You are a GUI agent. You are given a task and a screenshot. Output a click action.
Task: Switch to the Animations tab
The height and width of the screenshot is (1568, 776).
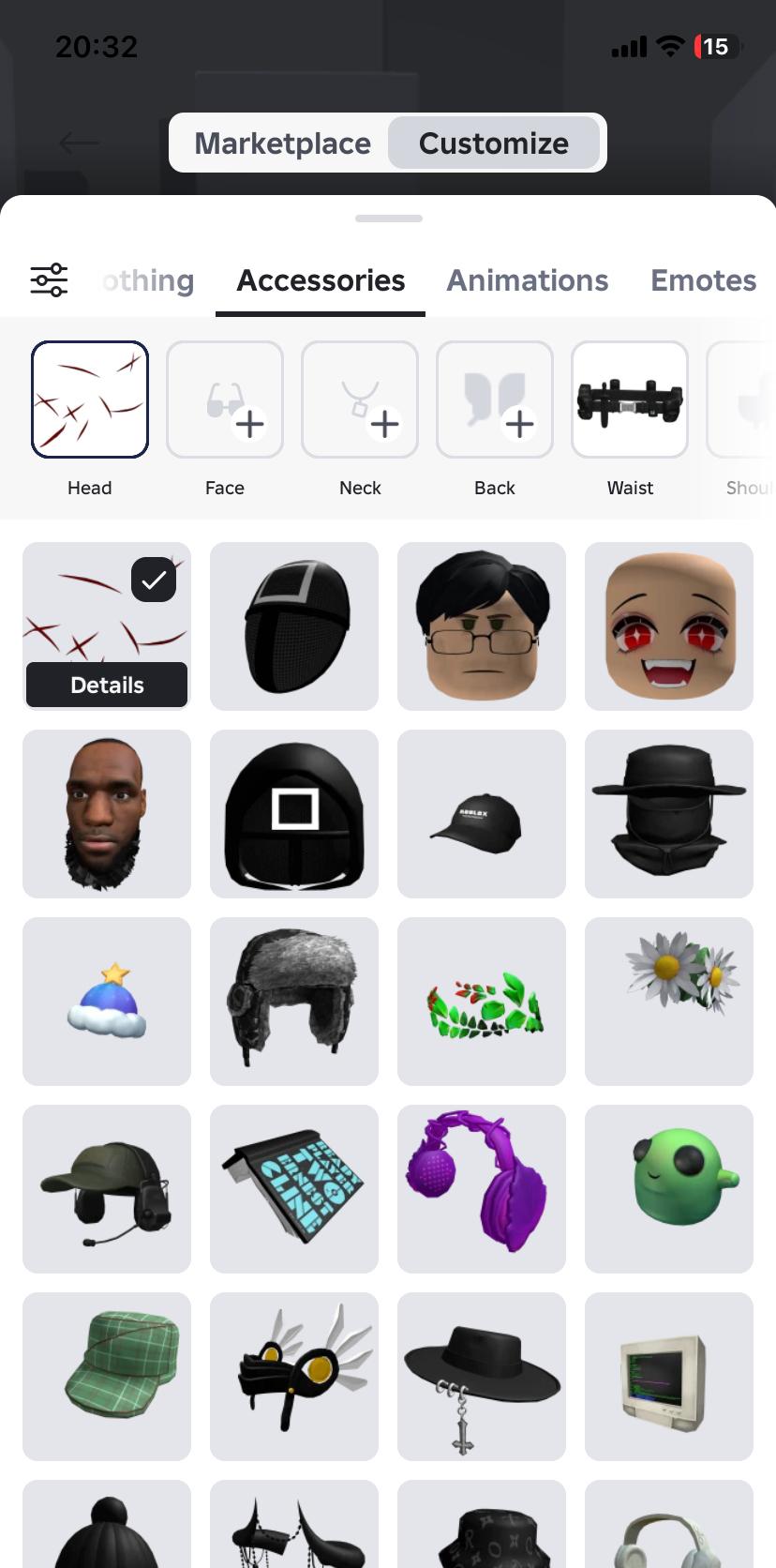(527, 279)
